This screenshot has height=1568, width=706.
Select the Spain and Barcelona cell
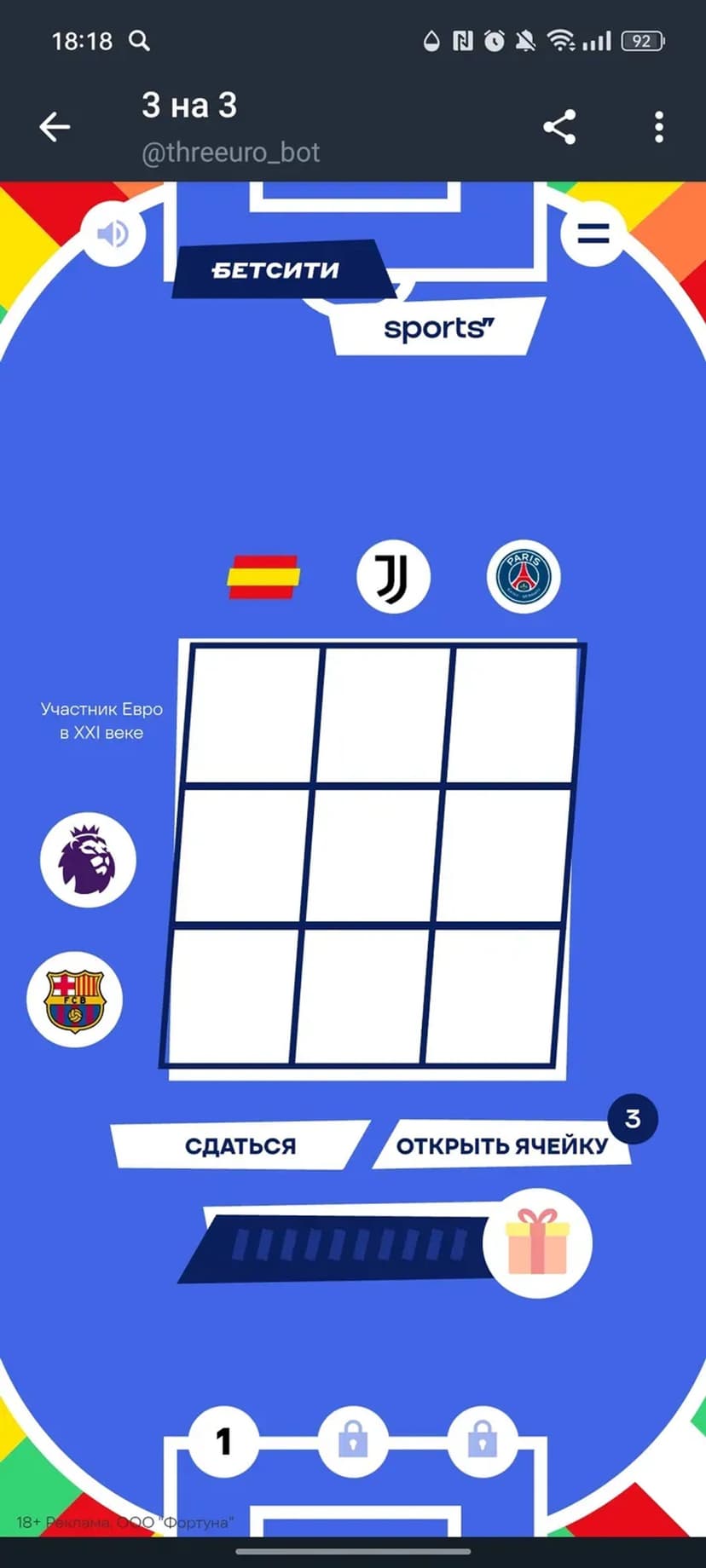[230, 997]
